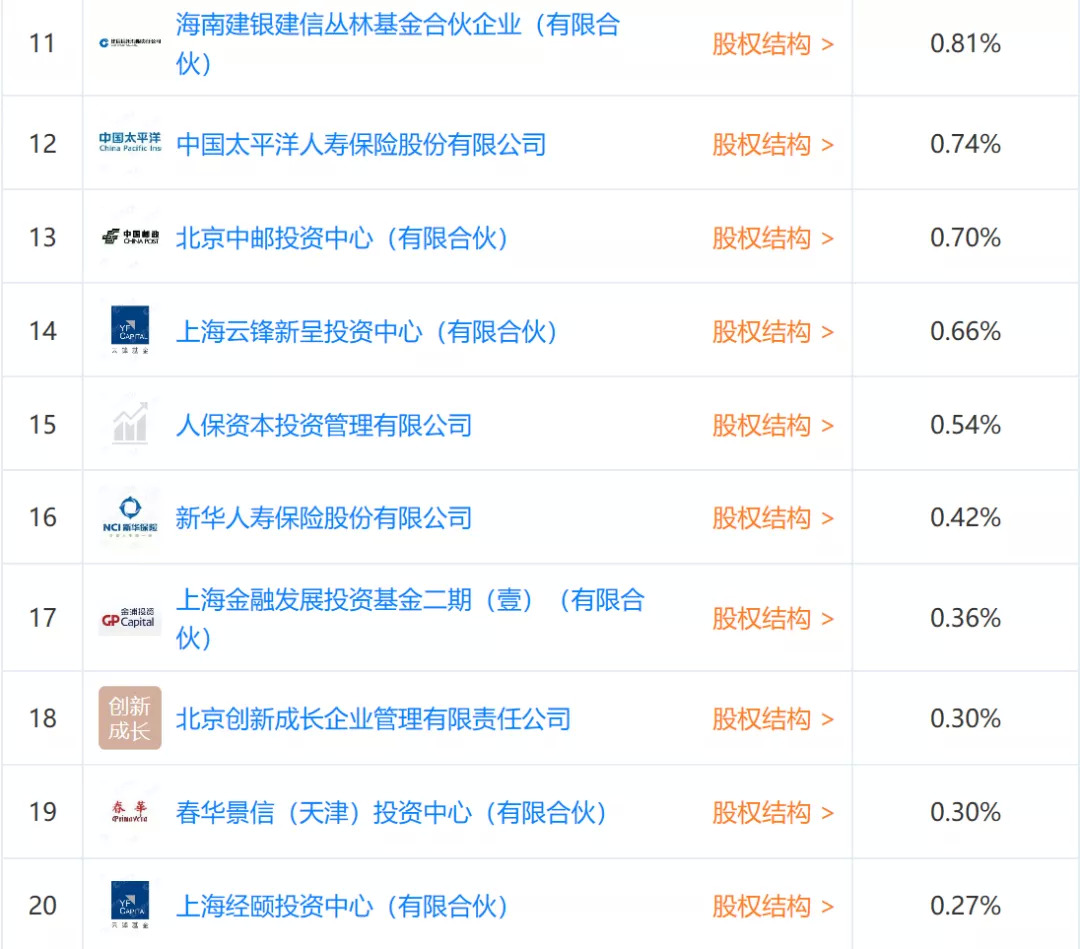1080x949 pixels.
Task: Open 上海经颐投资中心(有限合伙) page
Action: [343, 907]
